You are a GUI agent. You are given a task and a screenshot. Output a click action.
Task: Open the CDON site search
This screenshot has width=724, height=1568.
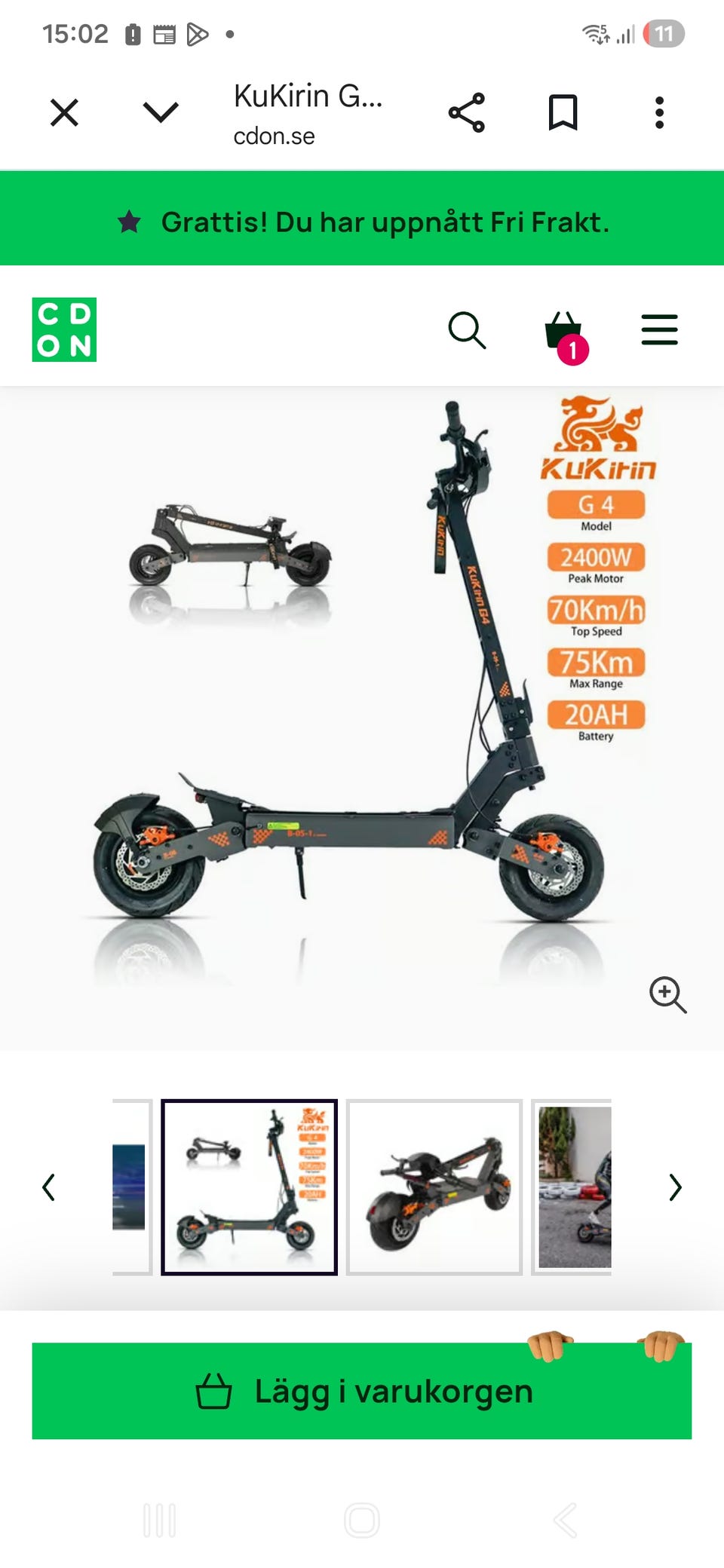pyautogui.click(x=467, y=330)
